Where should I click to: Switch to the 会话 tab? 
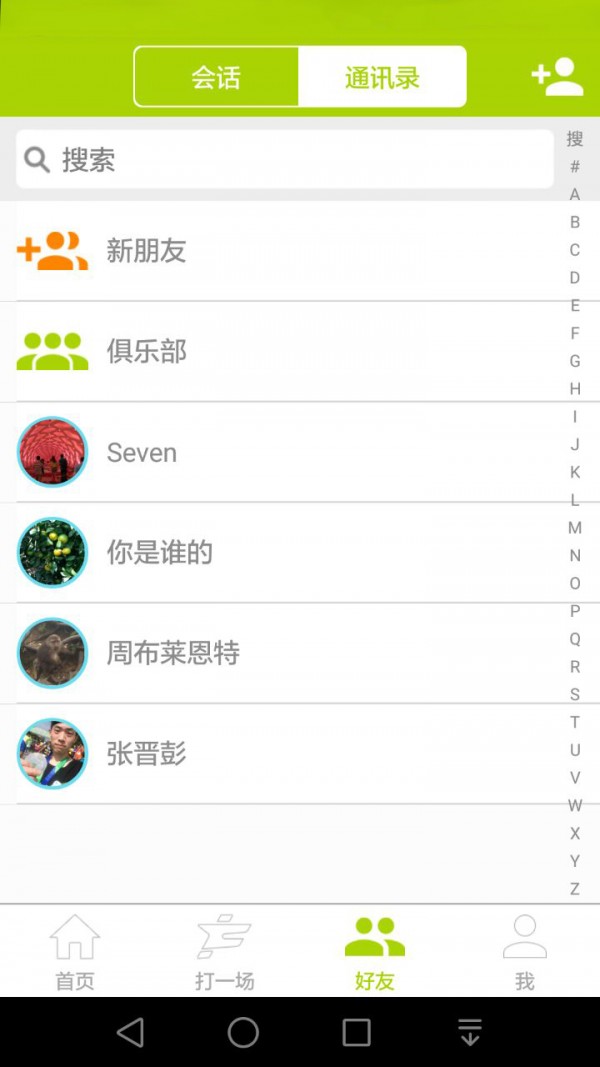(x=216, y=77)
